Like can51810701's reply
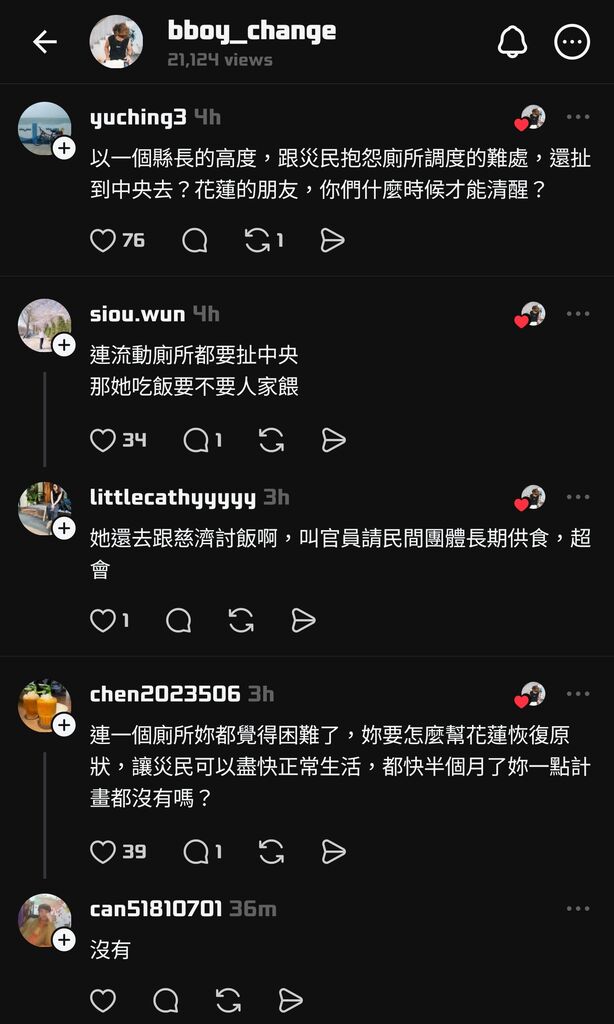Image resolution: width=614 pixels, height=1024 pixels. [x=103, y=1000]
